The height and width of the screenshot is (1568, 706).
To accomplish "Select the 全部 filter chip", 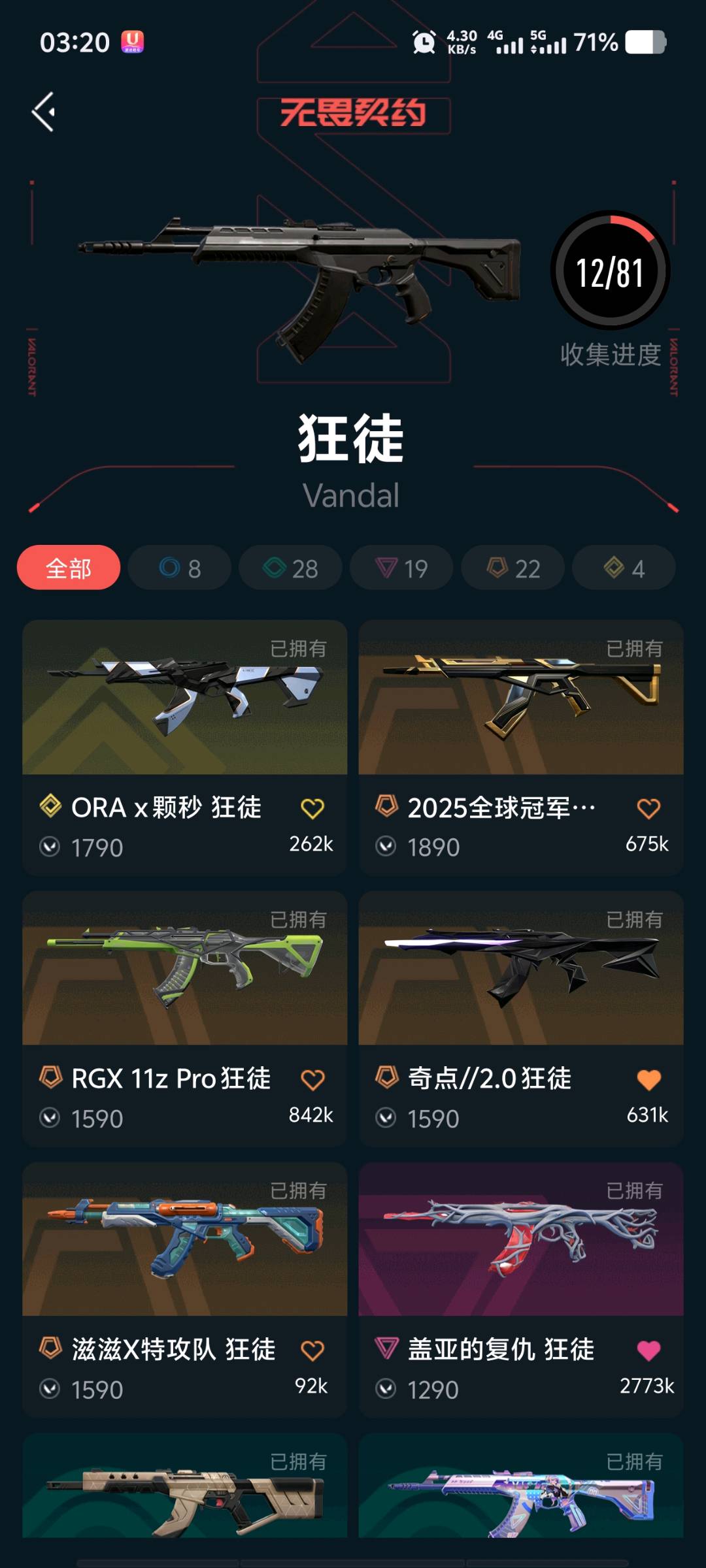I will pyautogui.click(x=69, y=568).
